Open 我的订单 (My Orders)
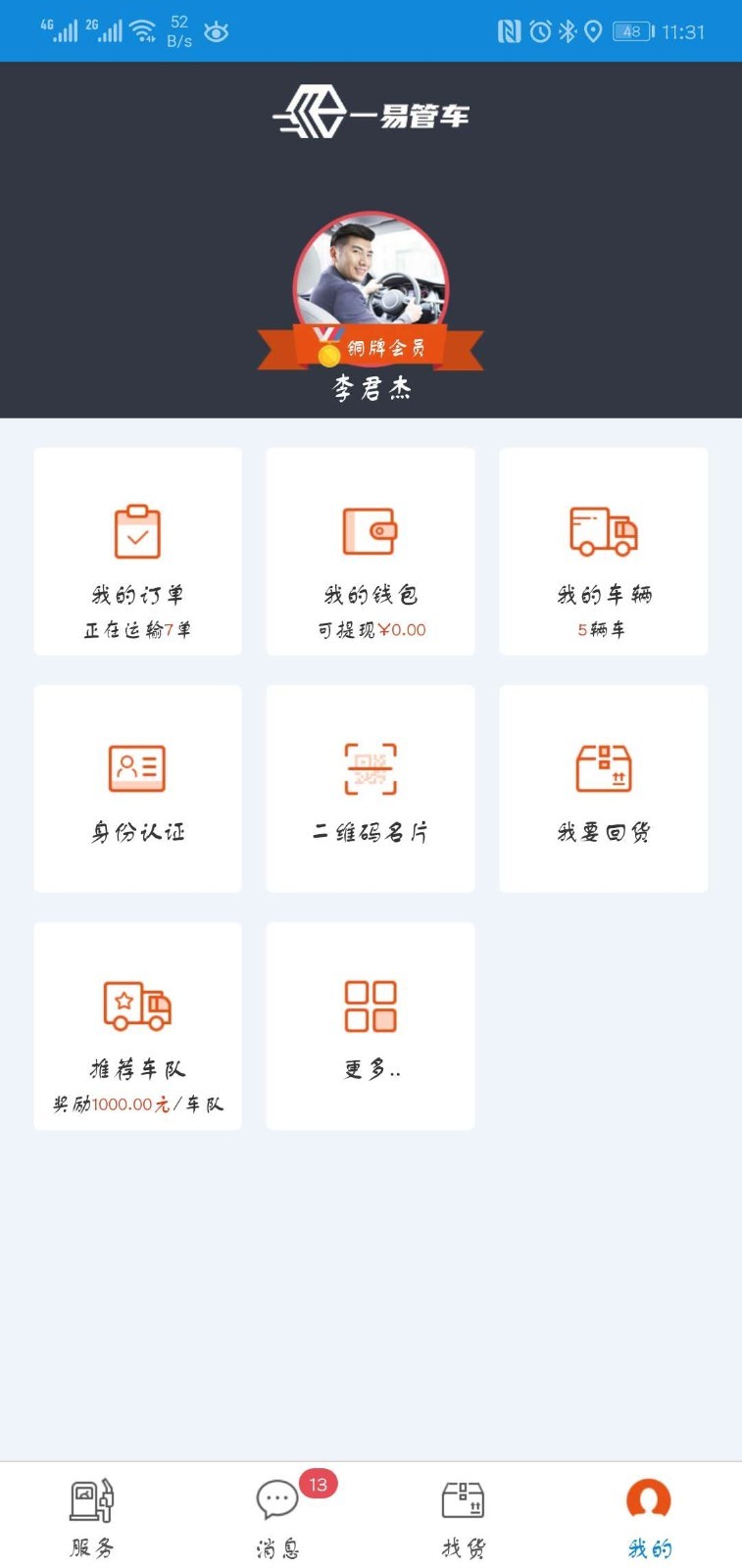The image size is (742, 1568). pyautogui.click(x=137, y=551)
